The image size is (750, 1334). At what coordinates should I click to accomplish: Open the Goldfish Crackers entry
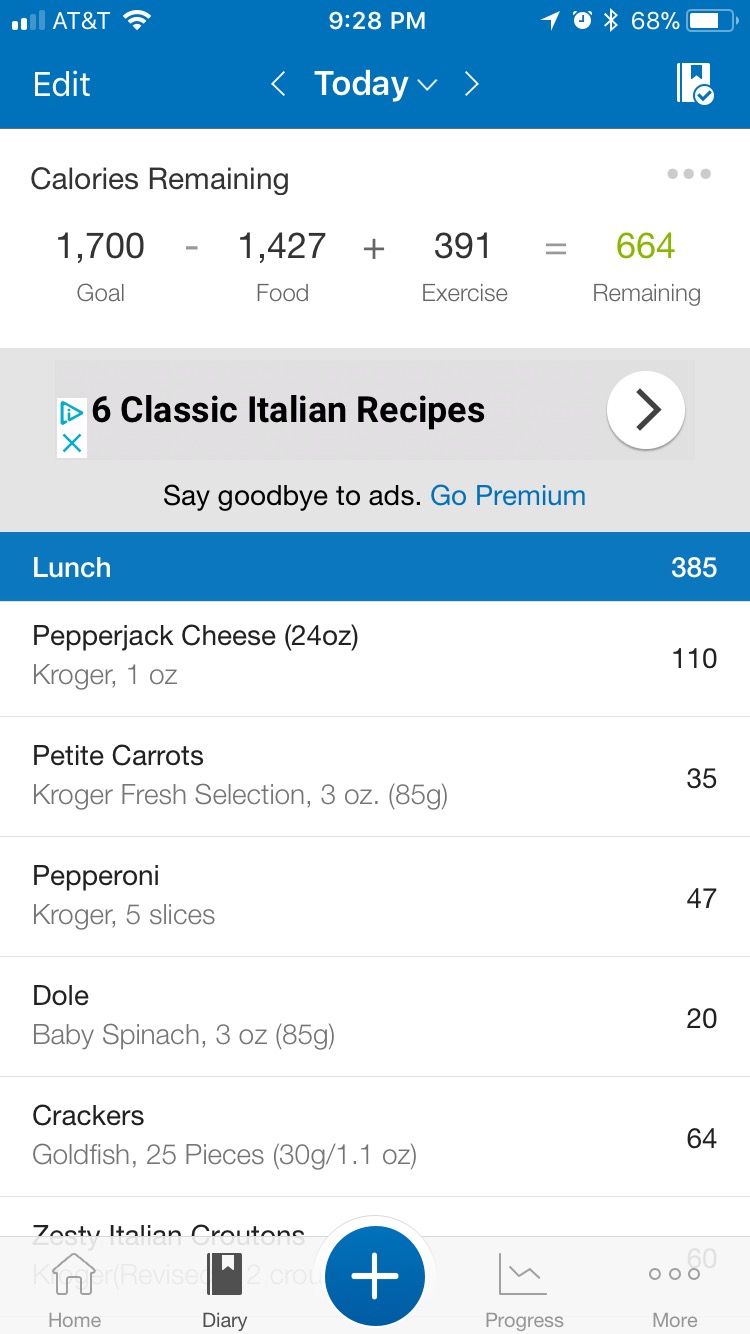pyautogui.click(x=375, y=1137)
